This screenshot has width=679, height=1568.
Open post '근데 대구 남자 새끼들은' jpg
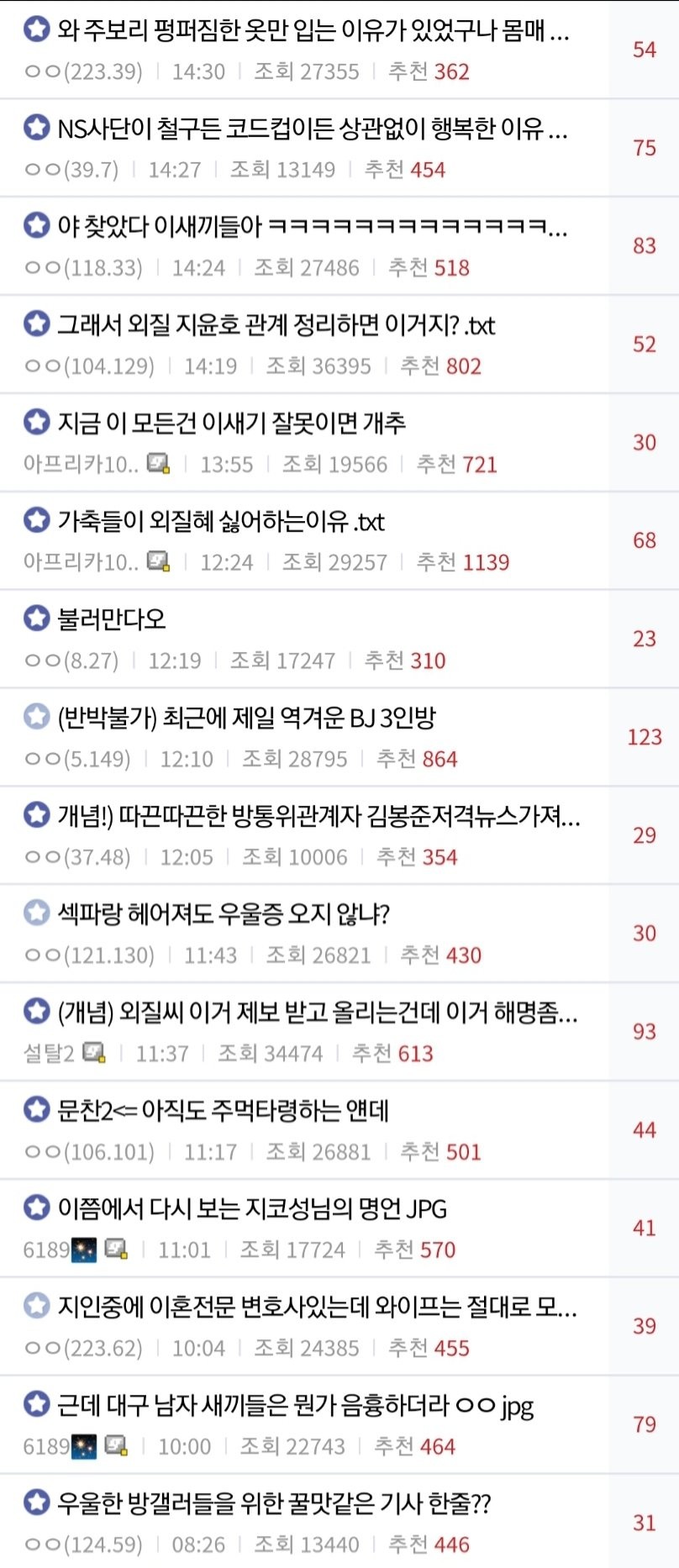(x=295, y=1405)
